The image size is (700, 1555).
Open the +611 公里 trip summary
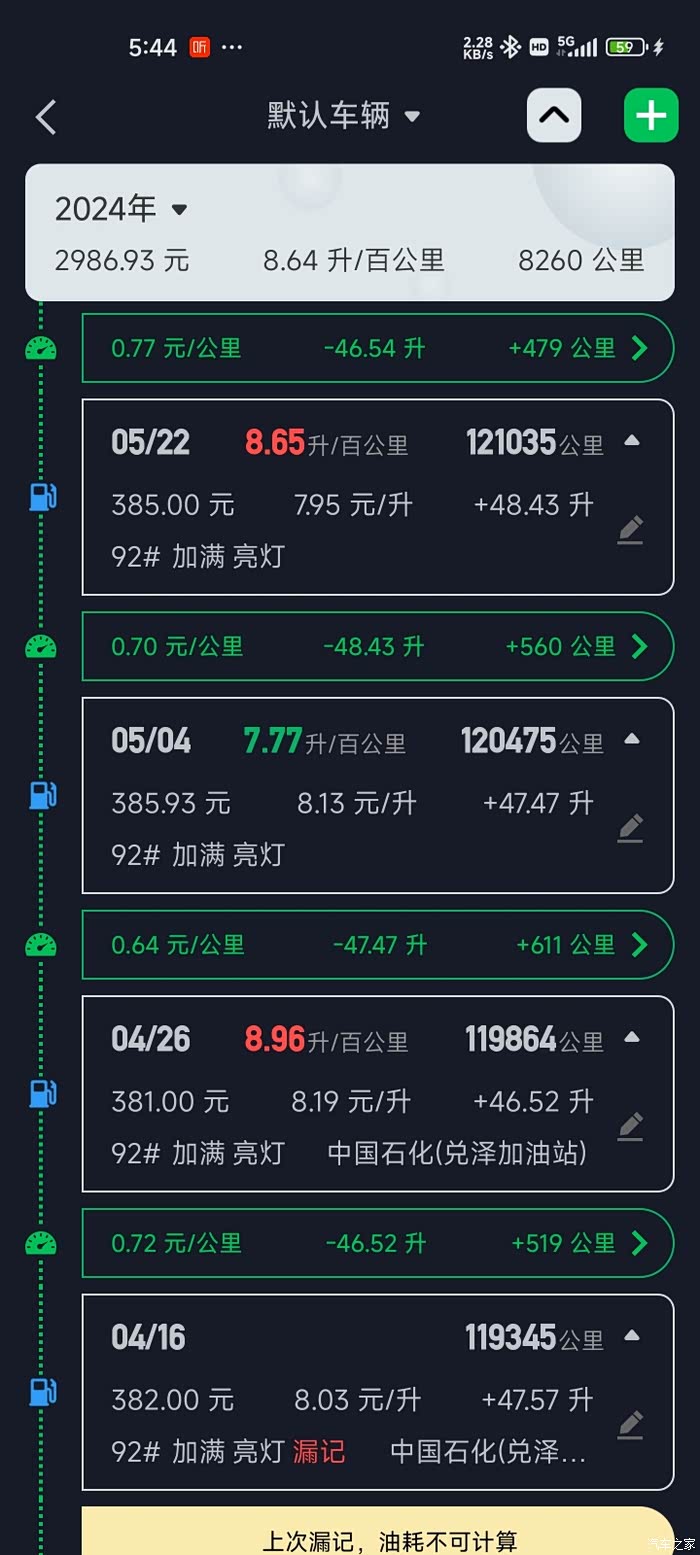pyautogui.click(x=640, y=944)
